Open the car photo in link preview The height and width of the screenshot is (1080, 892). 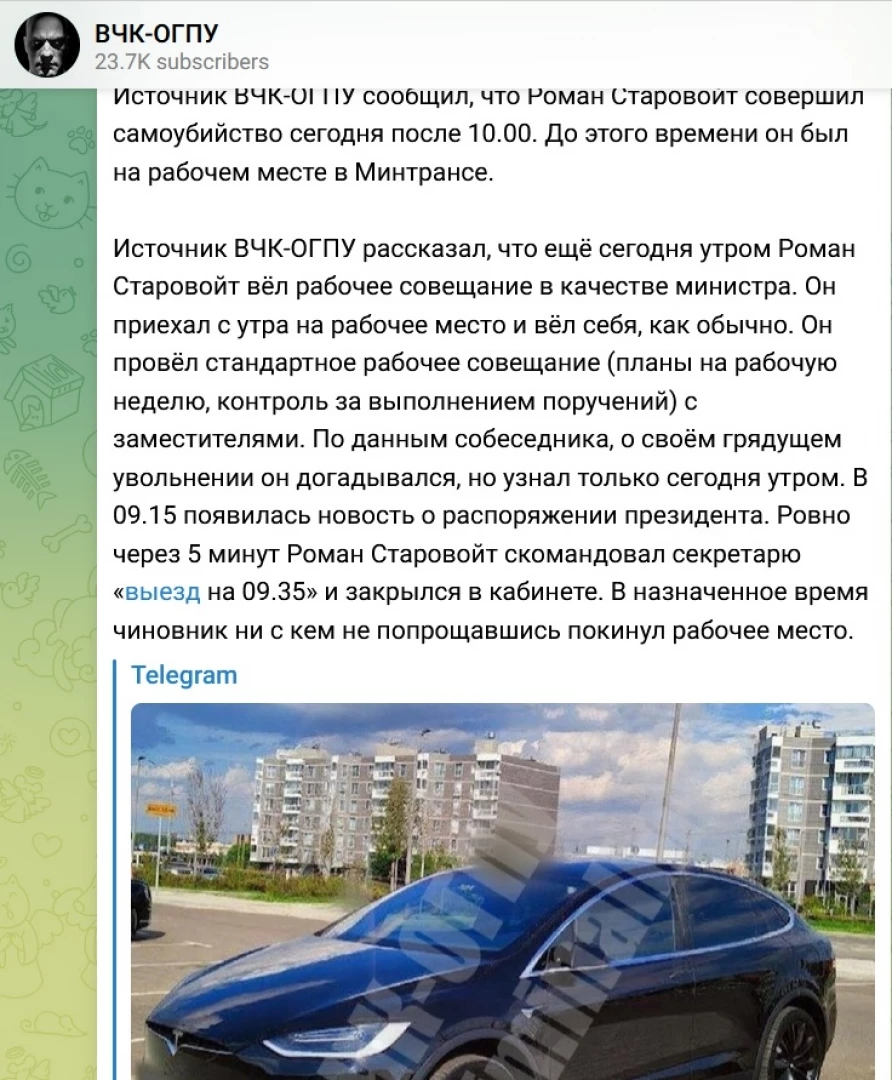click(502, 890)
